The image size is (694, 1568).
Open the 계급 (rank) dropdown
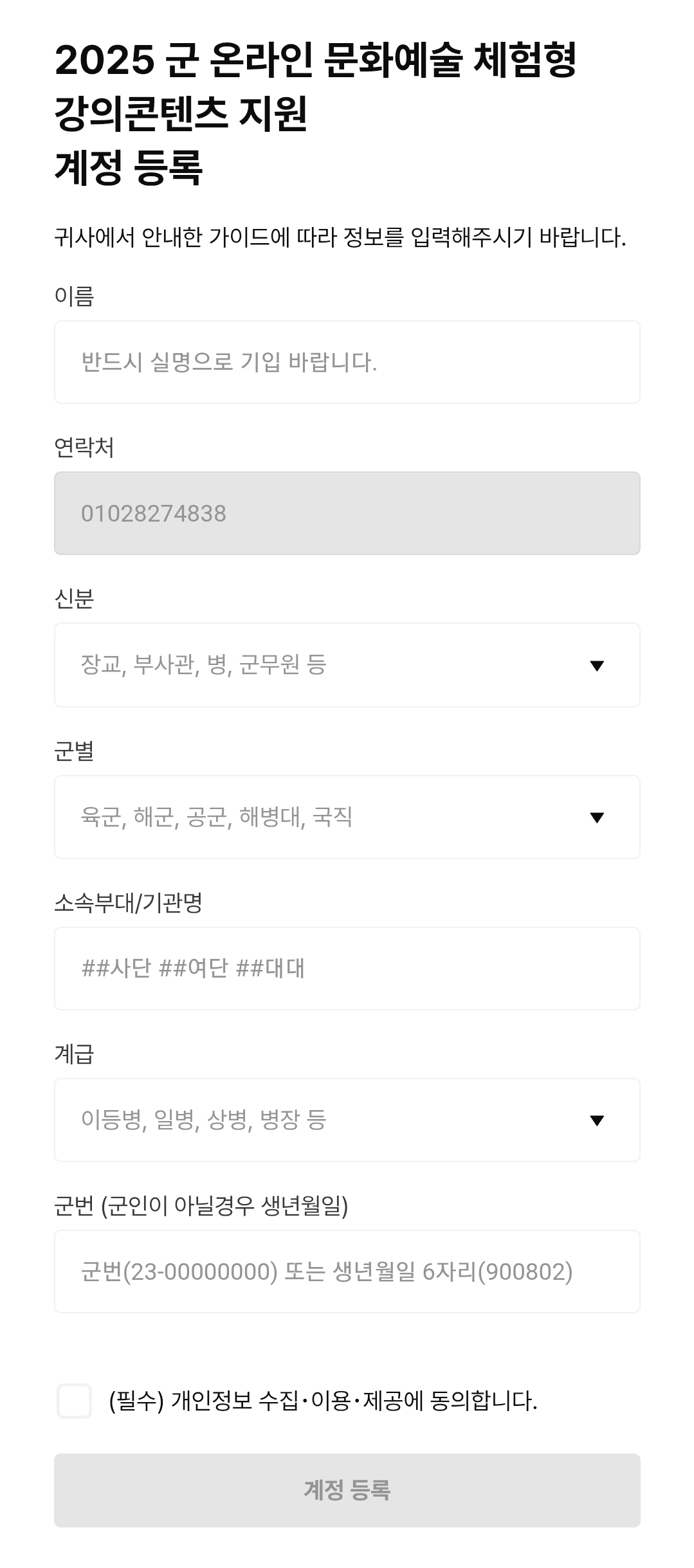point(347,1120)
